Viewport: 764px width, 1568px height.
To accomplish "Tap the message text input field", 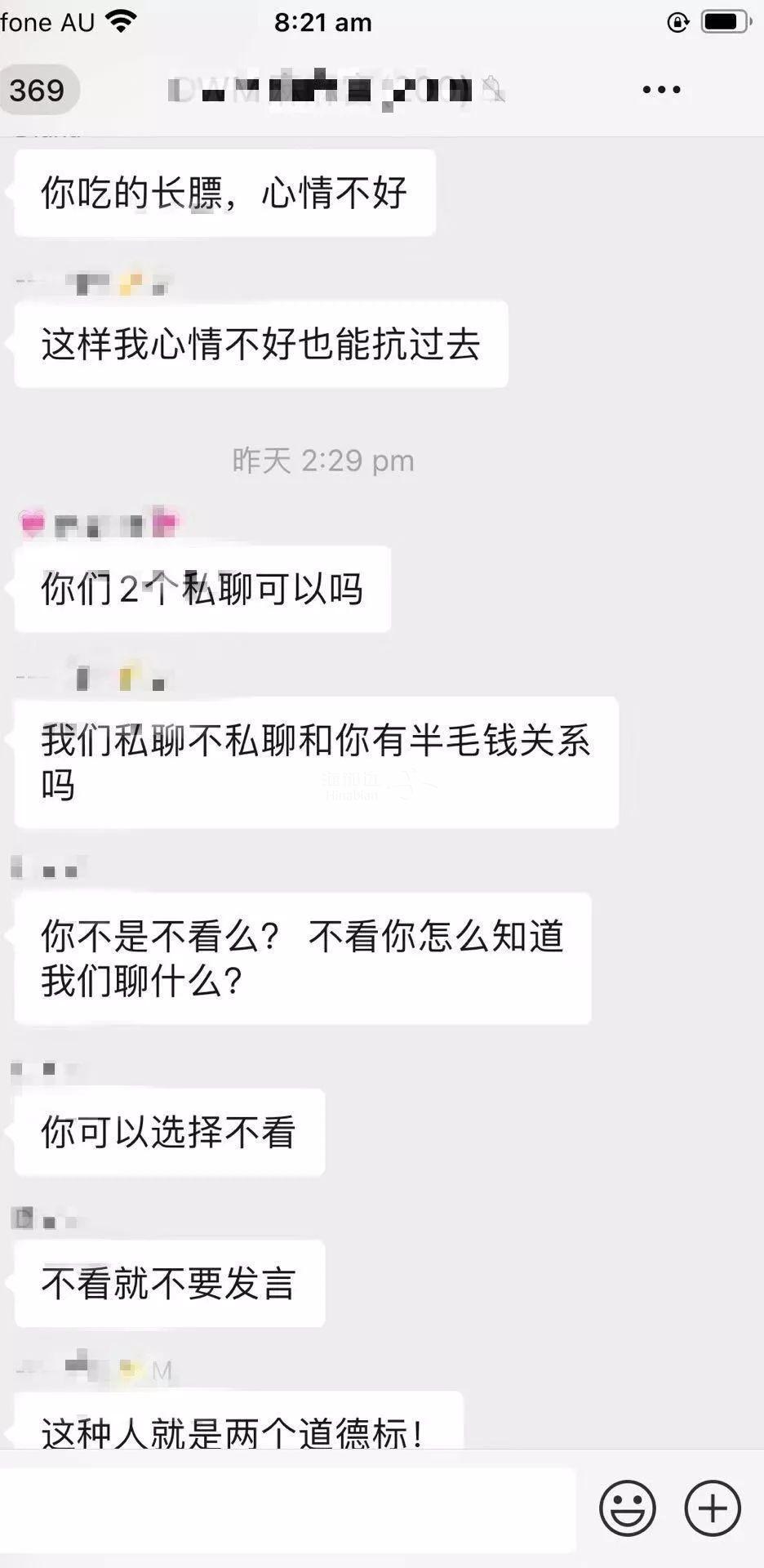I will [x=286, y=1509].
